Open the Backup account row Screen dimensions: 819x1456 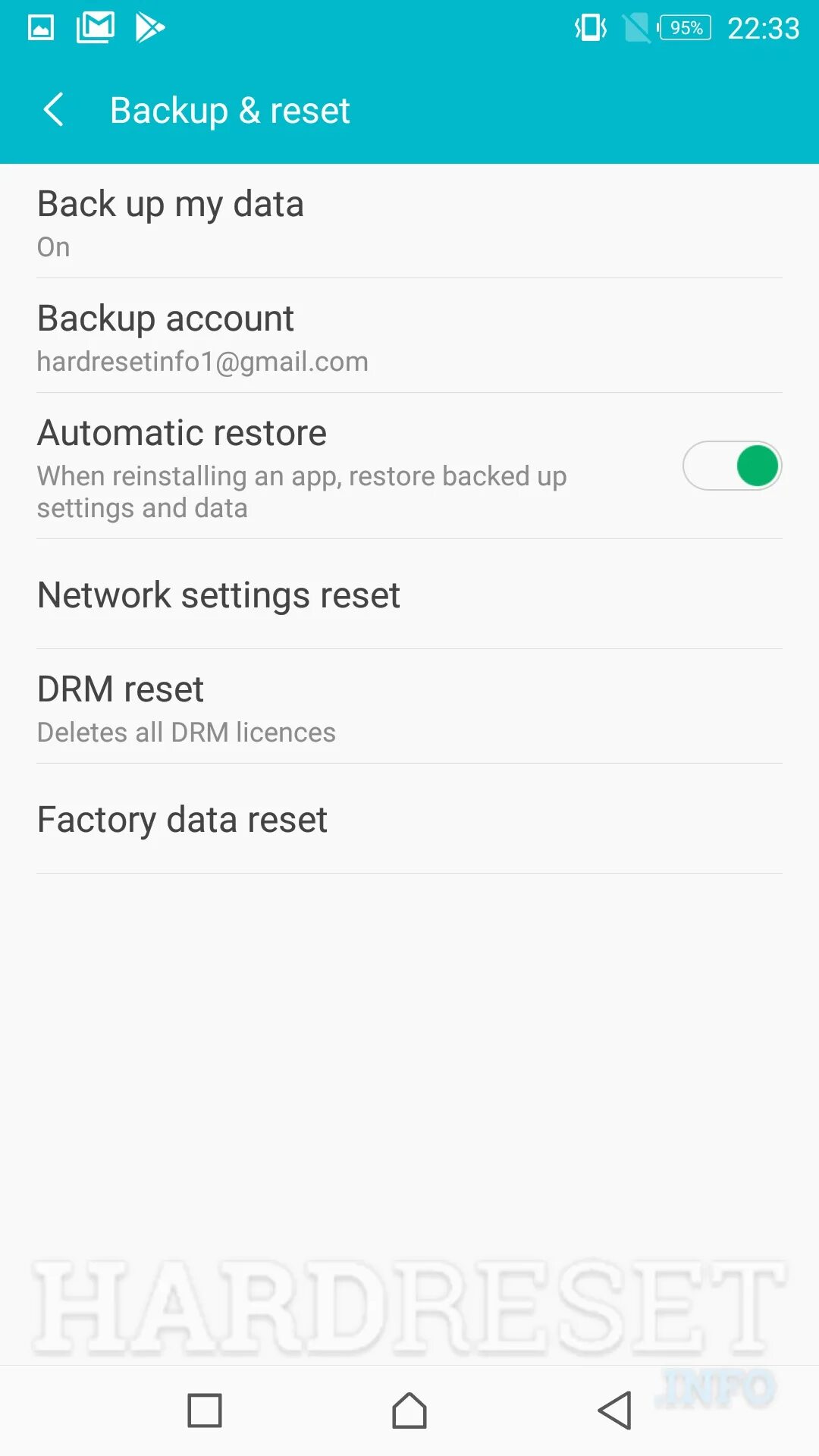point(409,336)
